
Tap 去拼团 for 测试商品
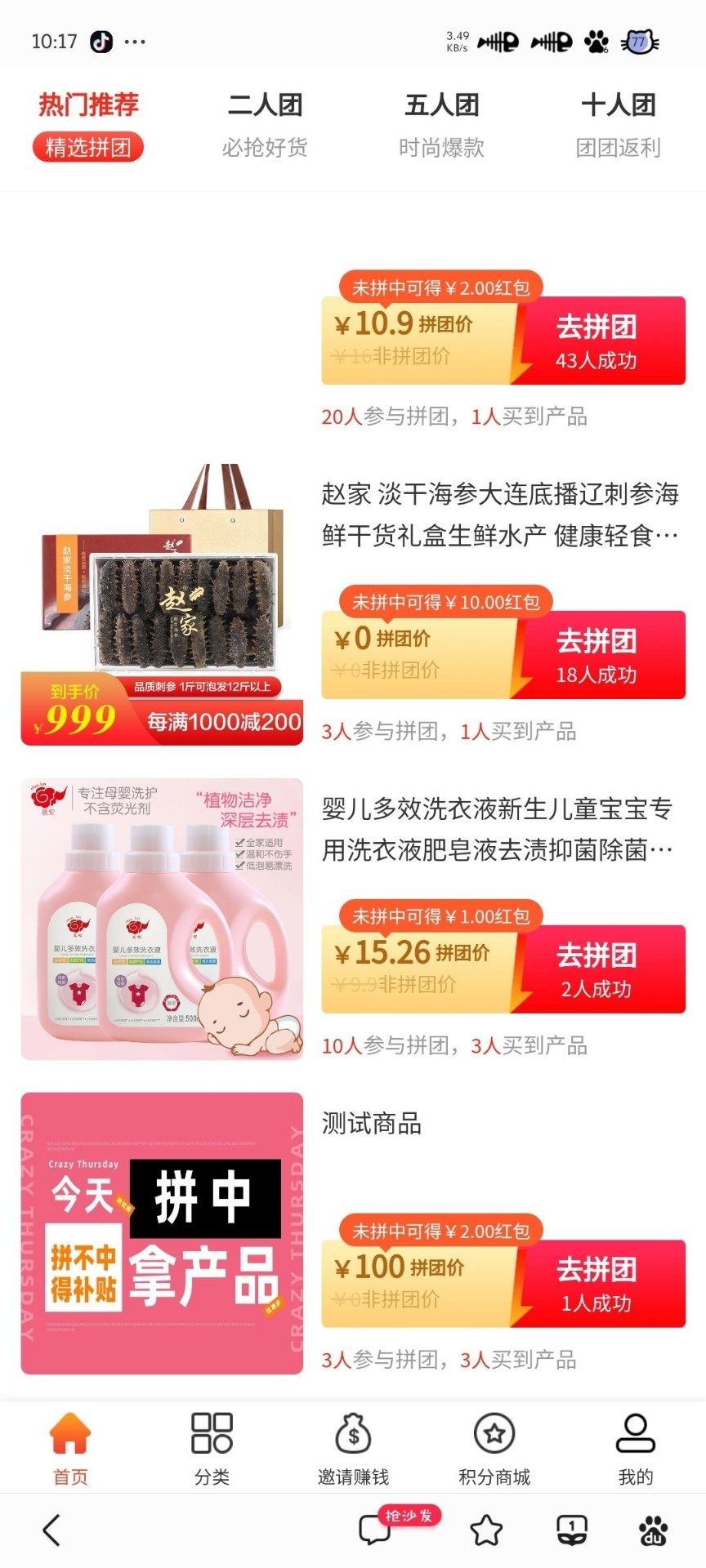[597, 1284]
